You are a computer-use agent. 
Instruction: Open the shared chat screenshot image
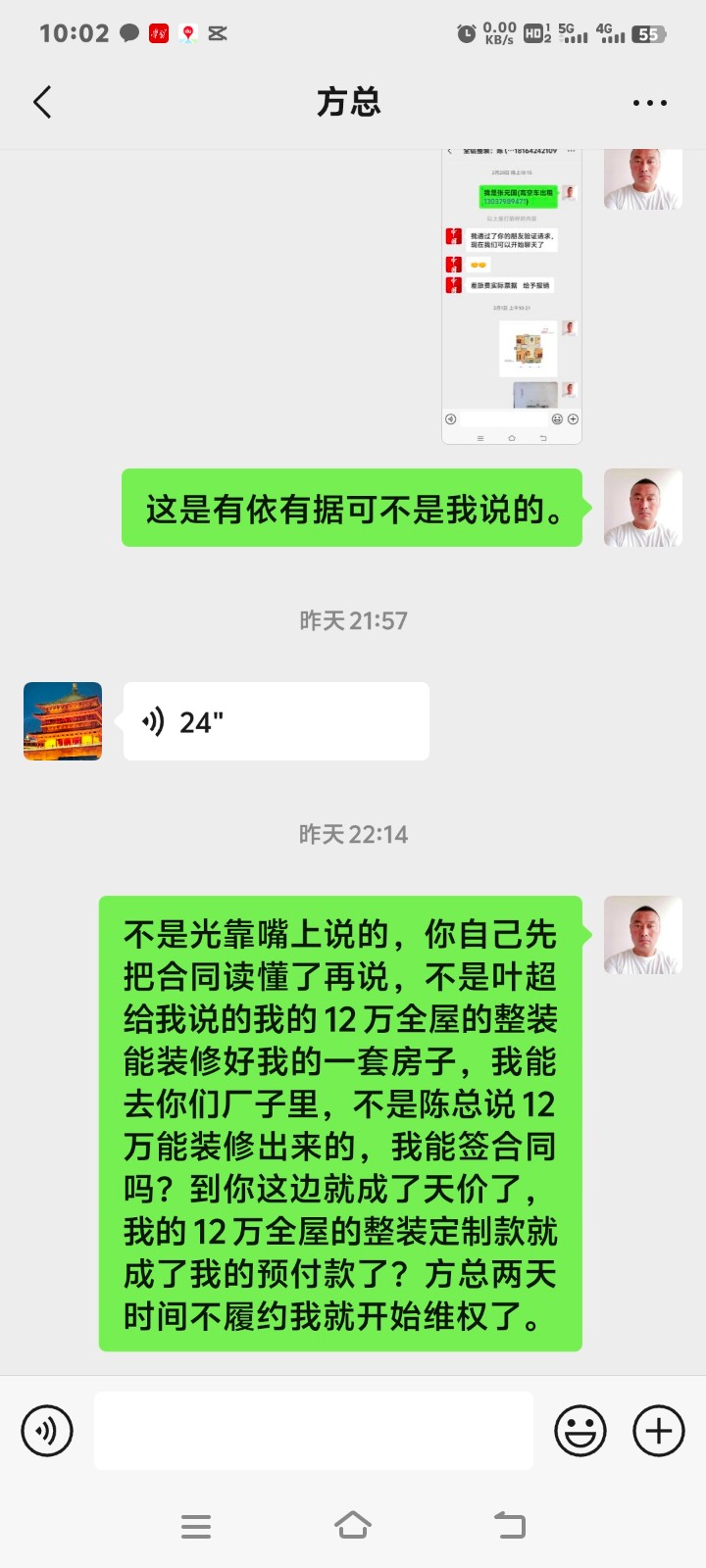[x=511, y=294]
